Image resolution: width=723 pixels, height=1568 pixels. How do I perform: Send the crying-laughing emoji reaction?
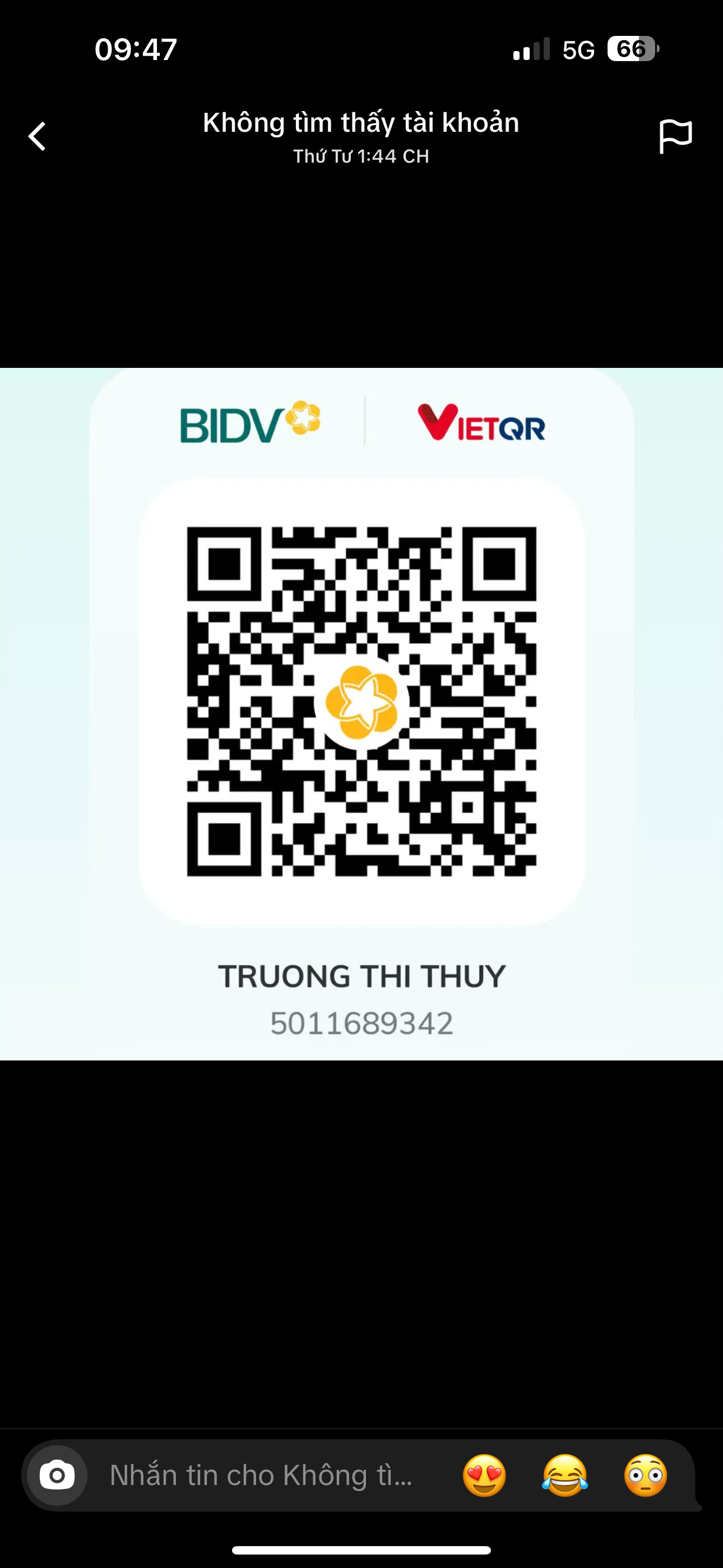pyautogui.click(x=565, y=1475)
